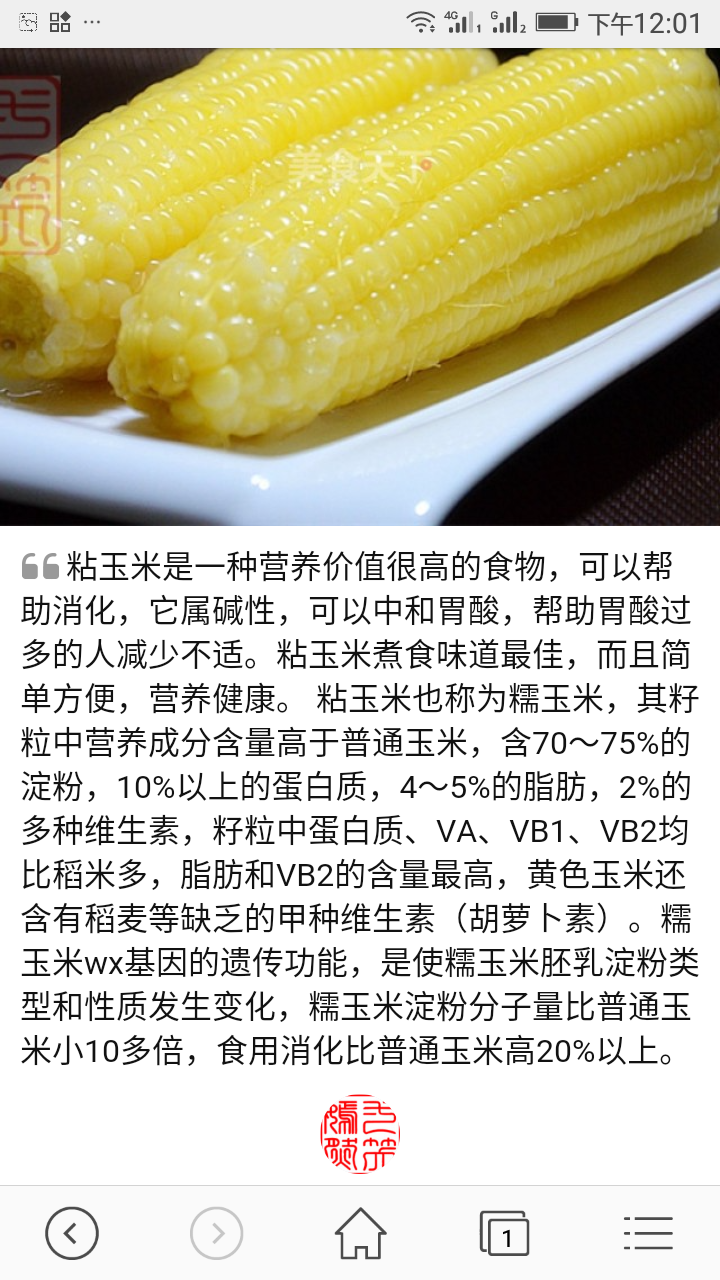Viewport: 720px width, 1280px height.
Task: Tap the browser forward arrow
Action: 216,1233
